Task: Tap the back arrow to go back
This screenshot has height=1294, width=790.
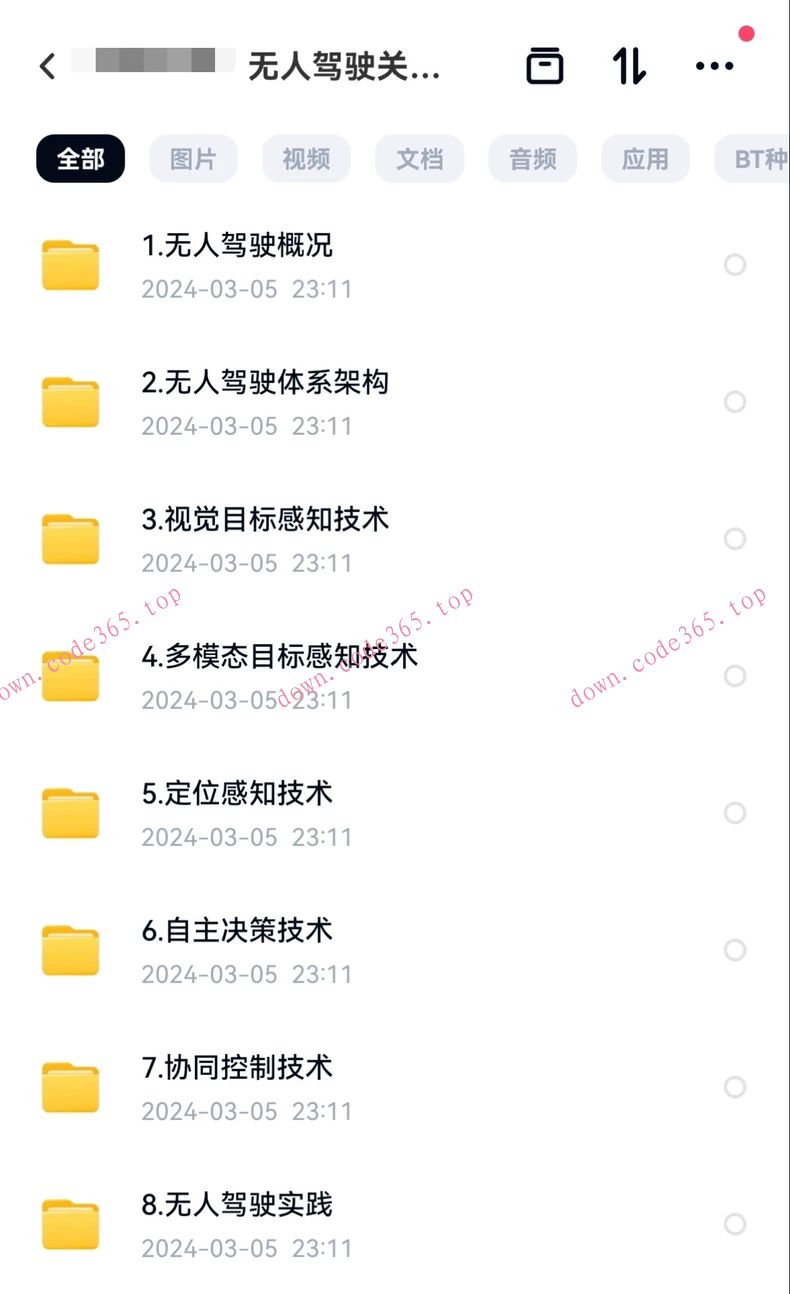Action: coord(46,65)
